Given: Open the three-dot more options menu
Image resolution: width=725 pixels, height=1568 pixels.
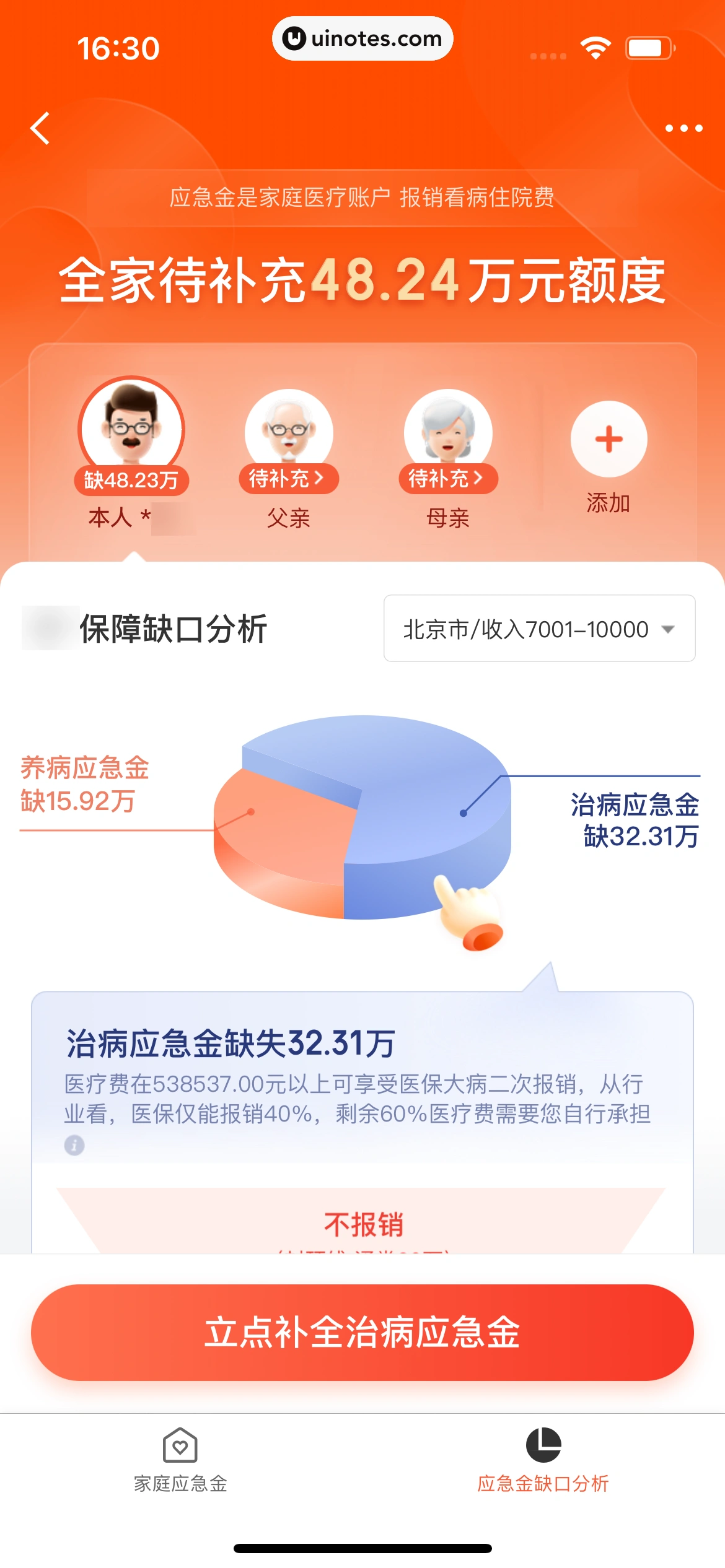Looking at the screenshot, I should click(x=683, y=128).
